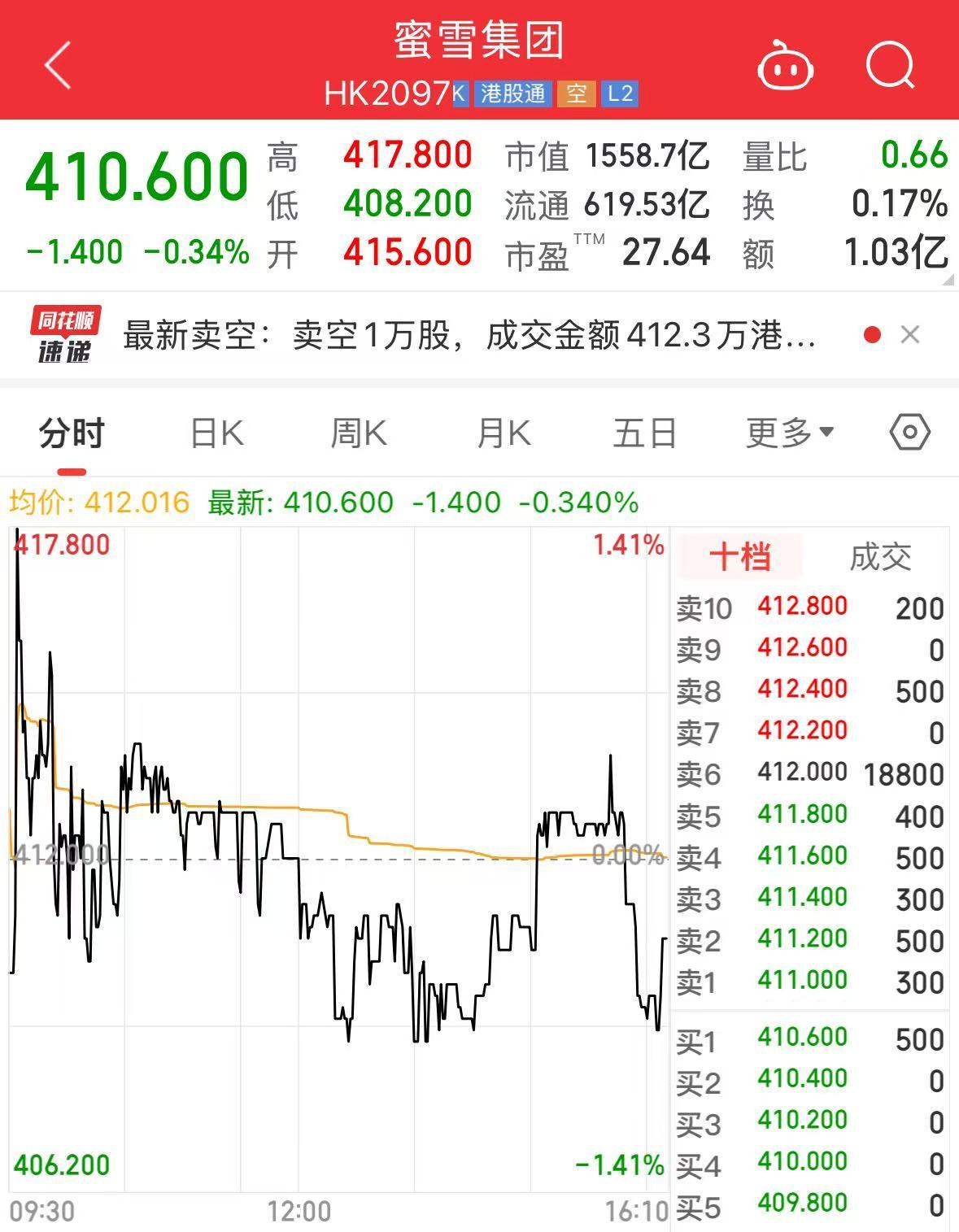Switch to the 周K chart tab

359,433
